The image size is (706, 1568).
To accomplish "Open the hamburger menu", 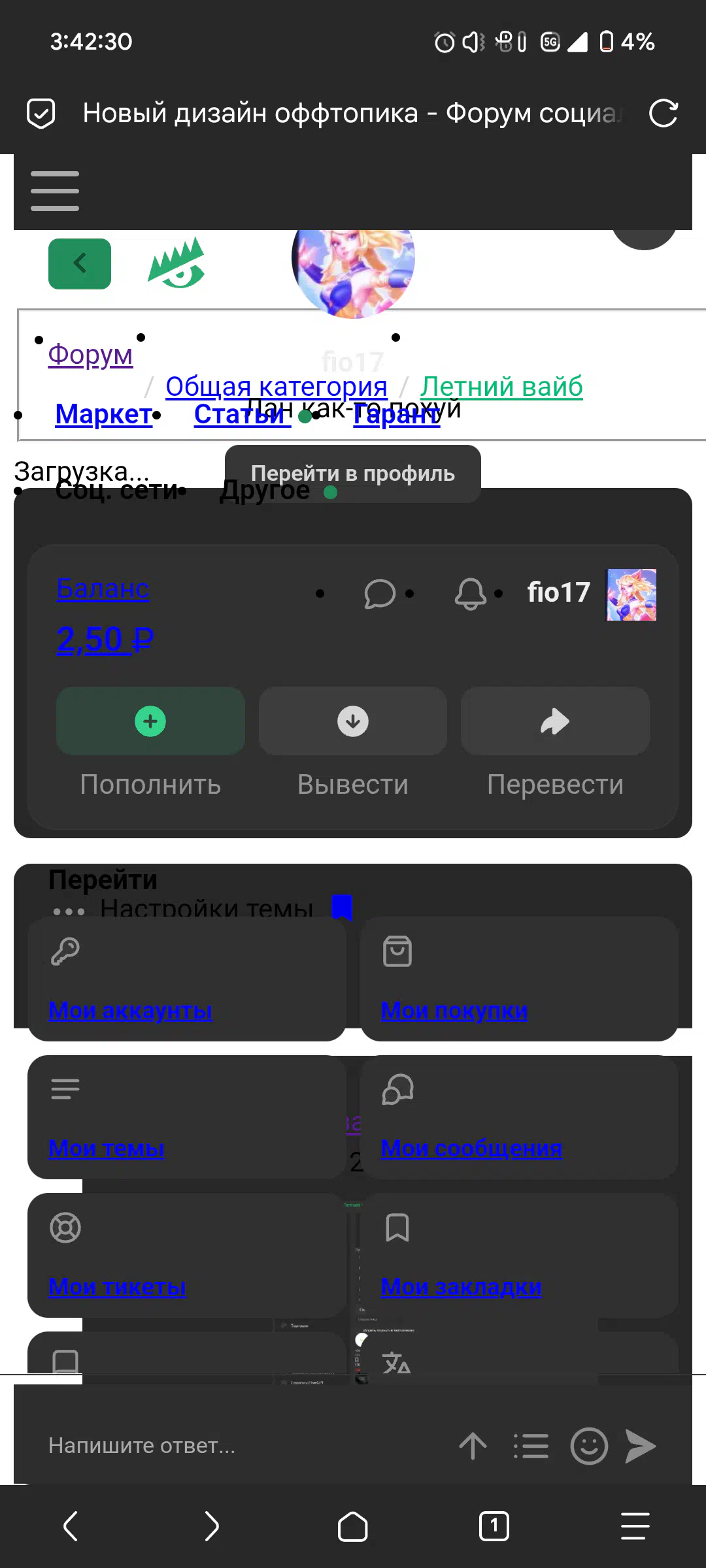I will coord(55,191).
